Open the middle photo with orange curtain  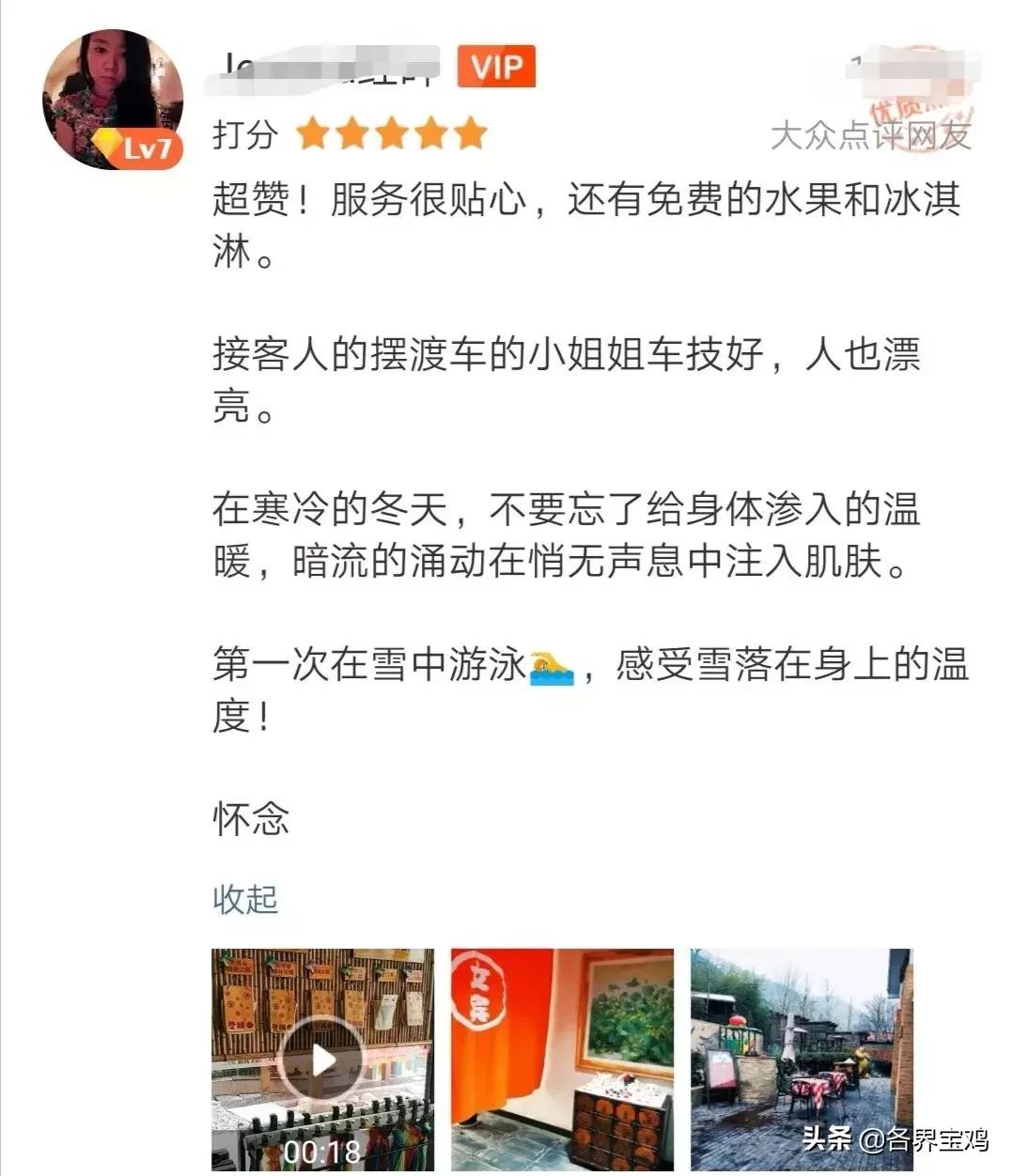(562, 1055)
